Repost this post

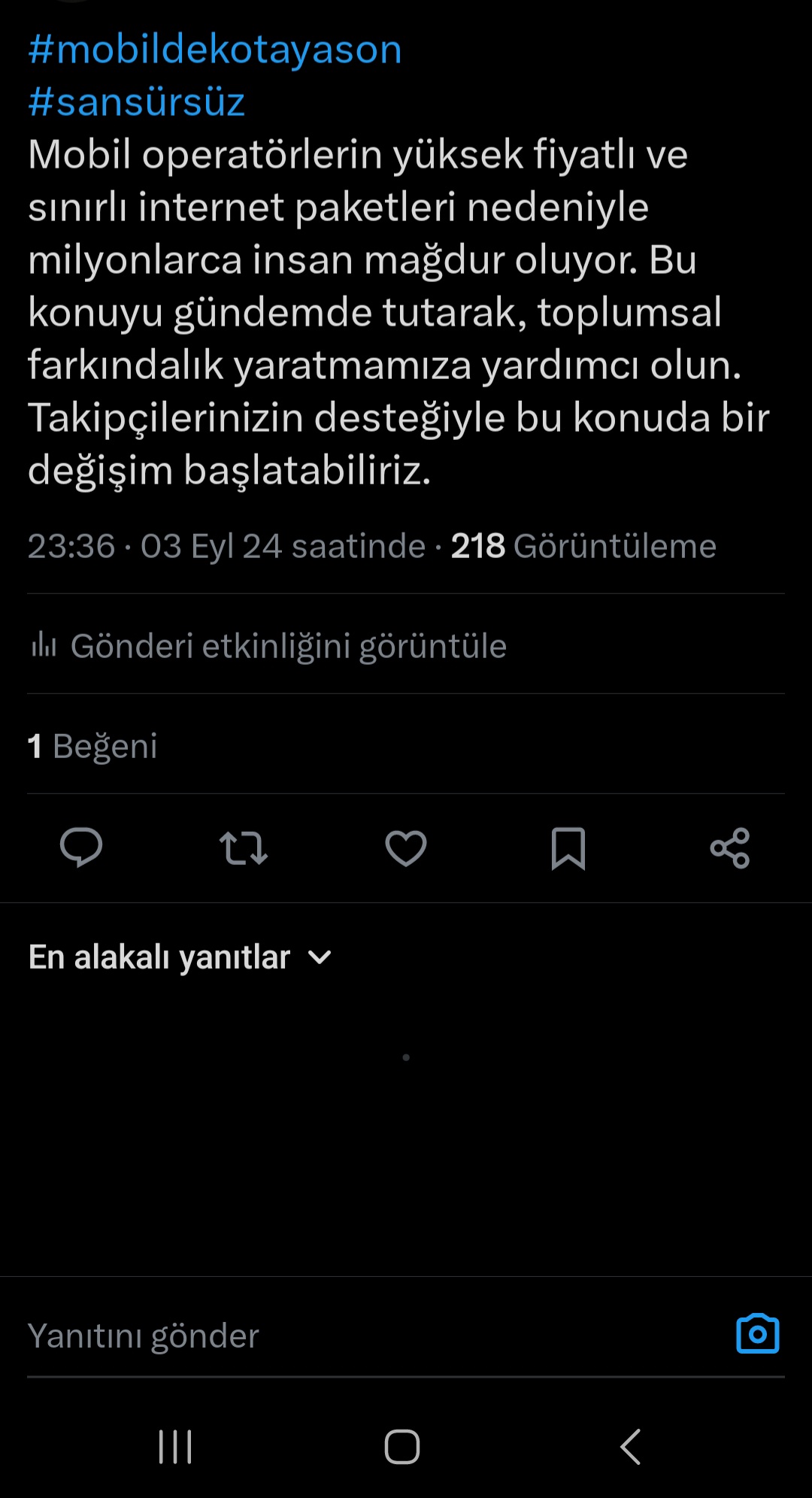(244, 848)
